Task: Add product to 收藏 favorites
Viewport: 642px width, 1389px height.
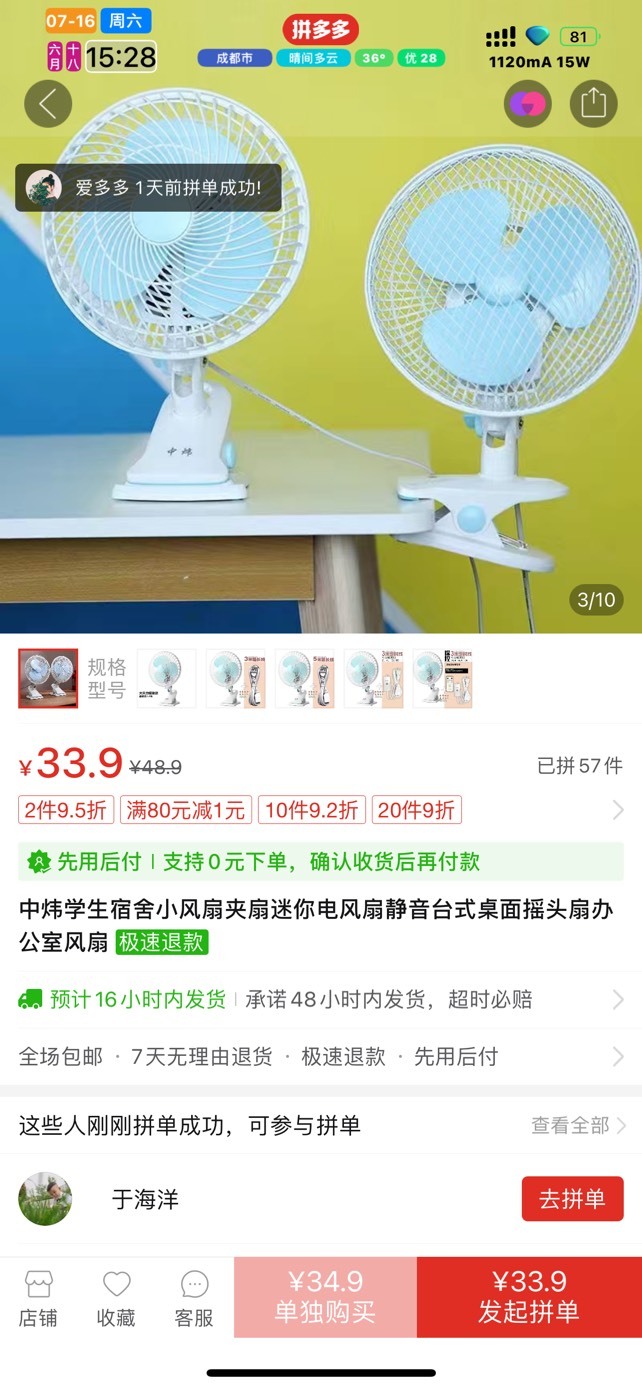Action: (x=116, y=1298)
